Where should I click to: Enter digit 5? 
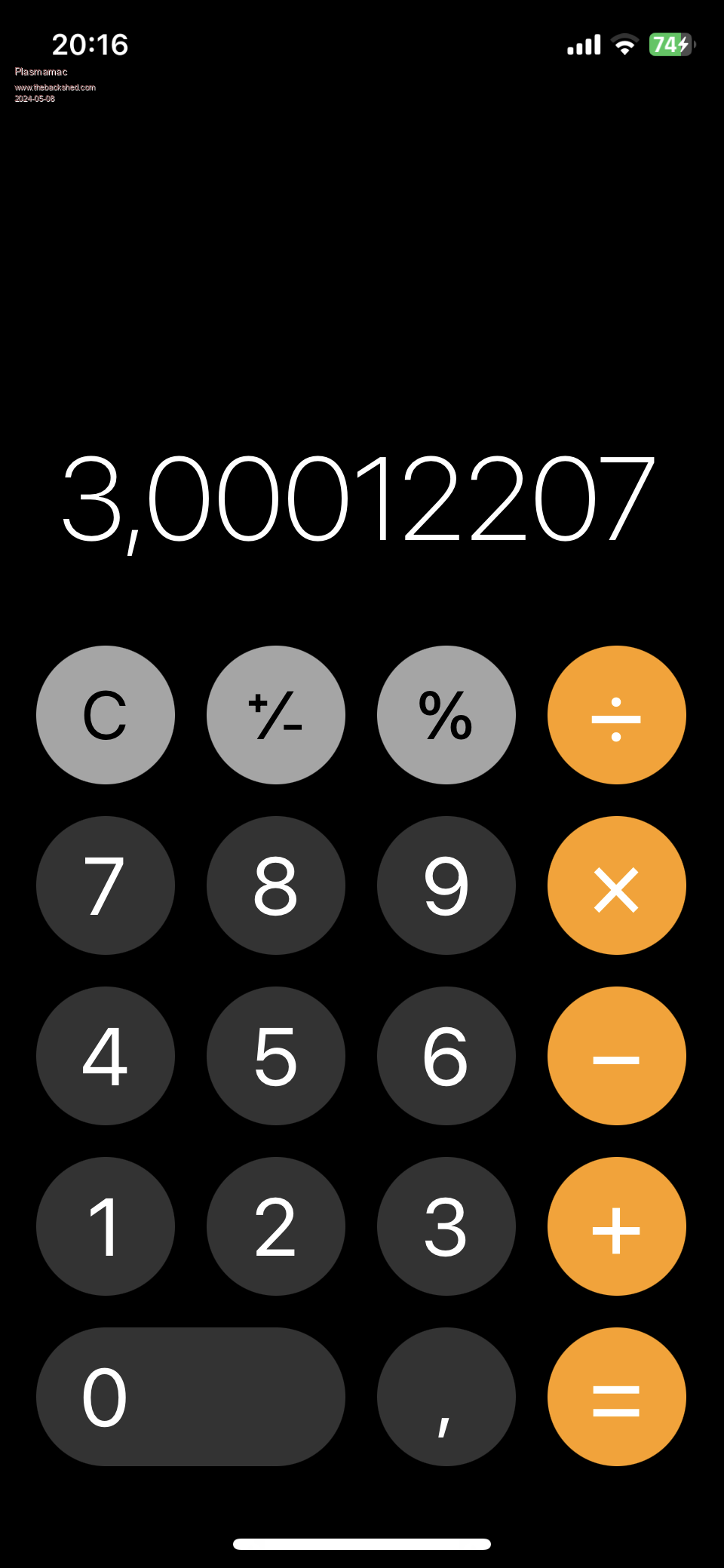pos(276,1056)
